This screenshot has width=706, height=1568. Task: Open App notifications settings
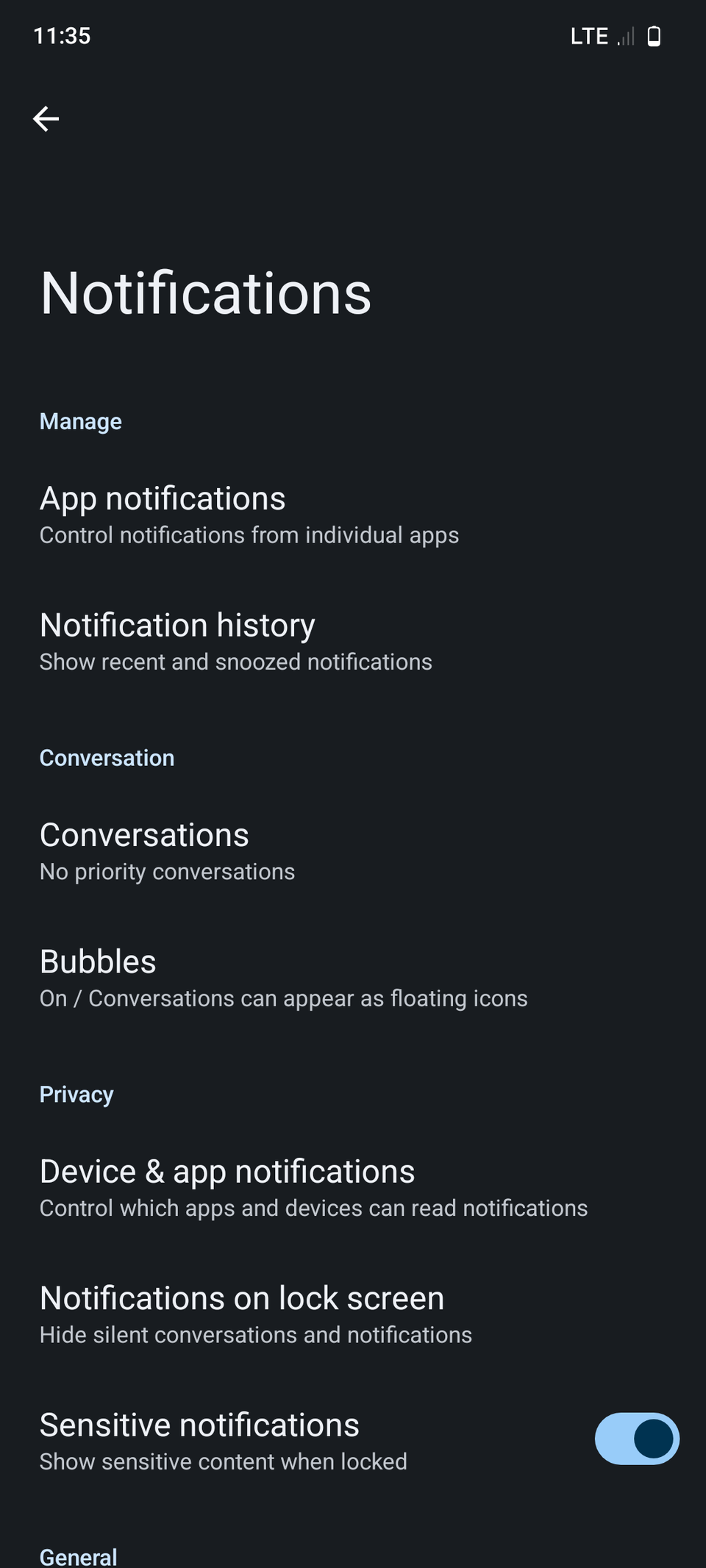[163, 498]
